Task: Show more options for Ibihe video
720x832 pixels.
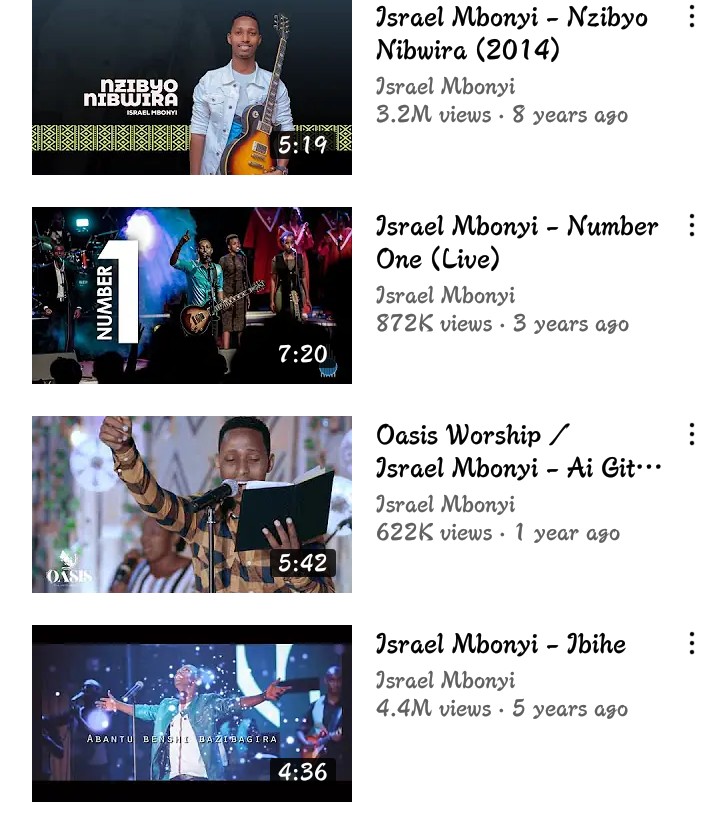Action: click(691, 643)
